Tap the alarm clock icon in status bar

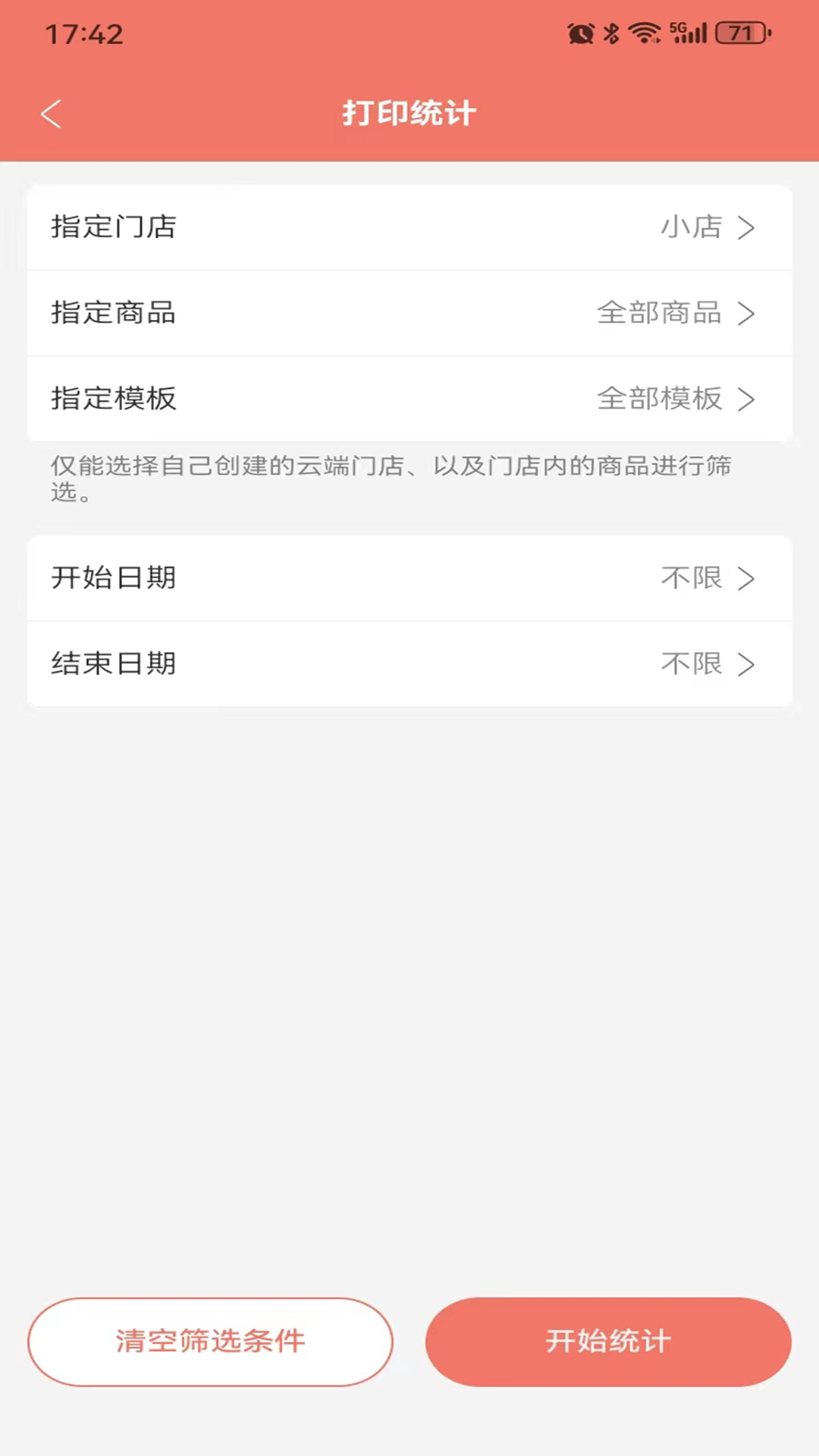(x=579, y=32)
